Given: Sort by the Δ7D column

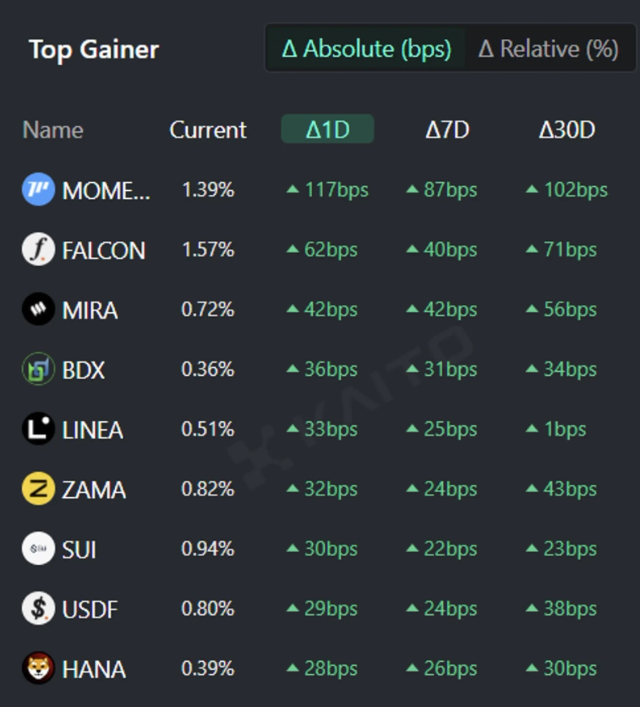Looking at the screenshot, I should (447, 129).
